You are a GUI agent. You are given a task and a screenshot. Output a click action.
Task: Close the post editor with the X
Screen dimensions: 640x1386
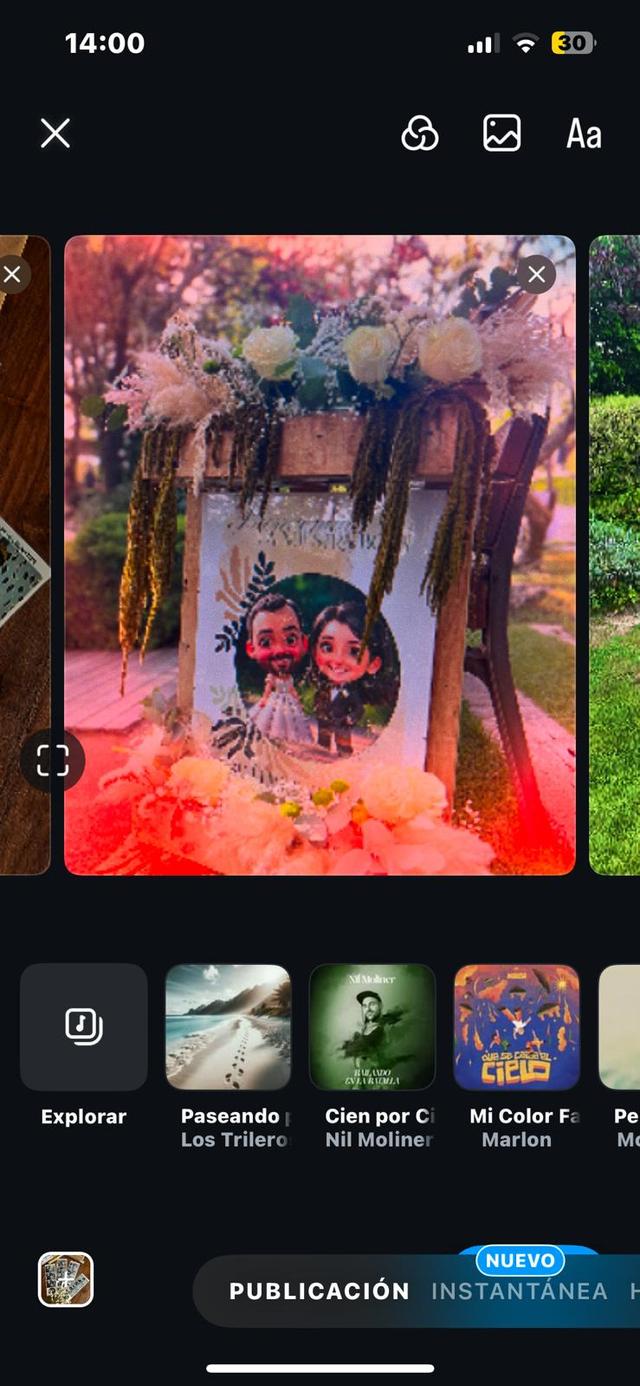pos(55,133)
